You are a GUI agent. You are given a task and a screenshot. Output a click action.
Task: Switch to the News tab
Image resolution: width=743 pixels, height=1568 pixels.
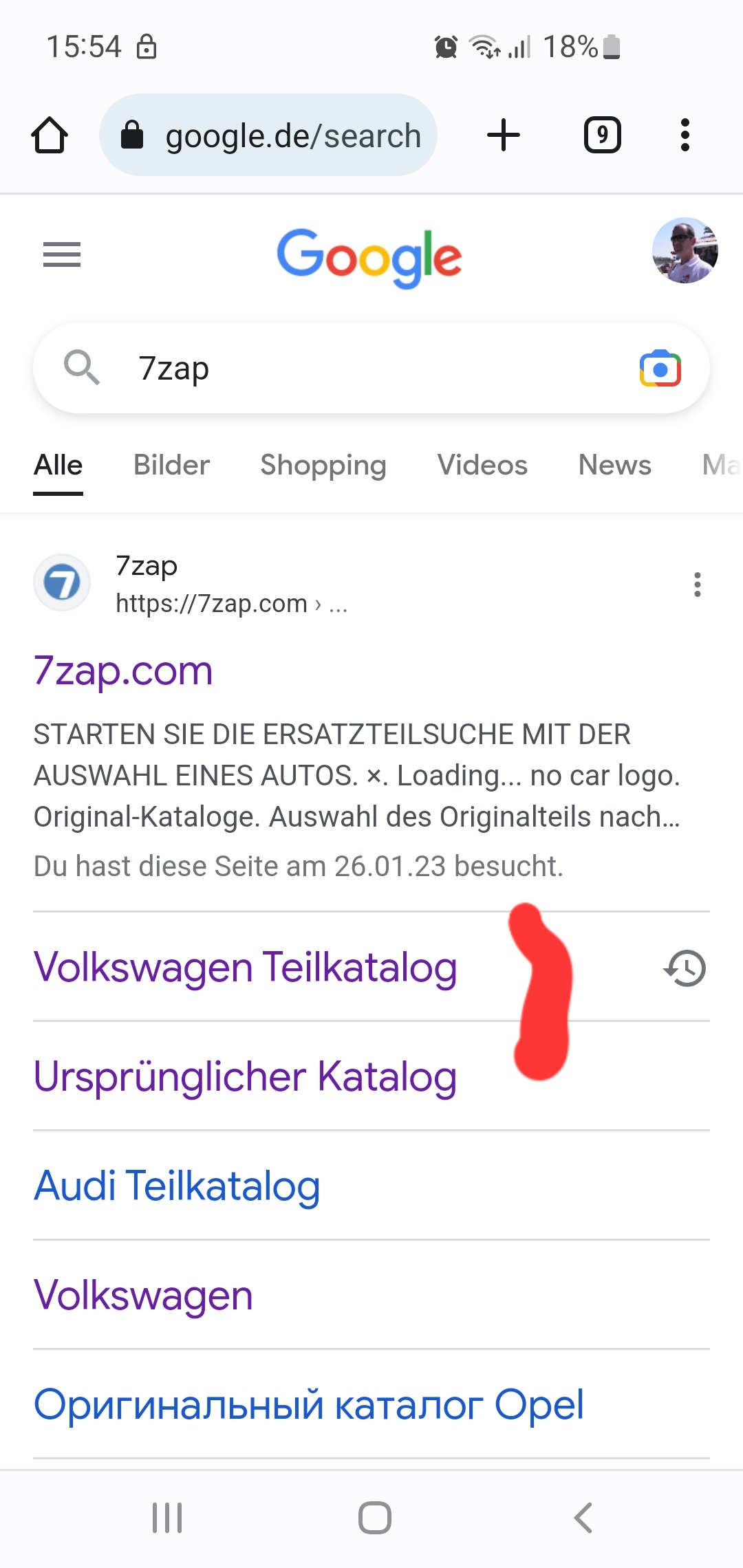tap(614, 466)
